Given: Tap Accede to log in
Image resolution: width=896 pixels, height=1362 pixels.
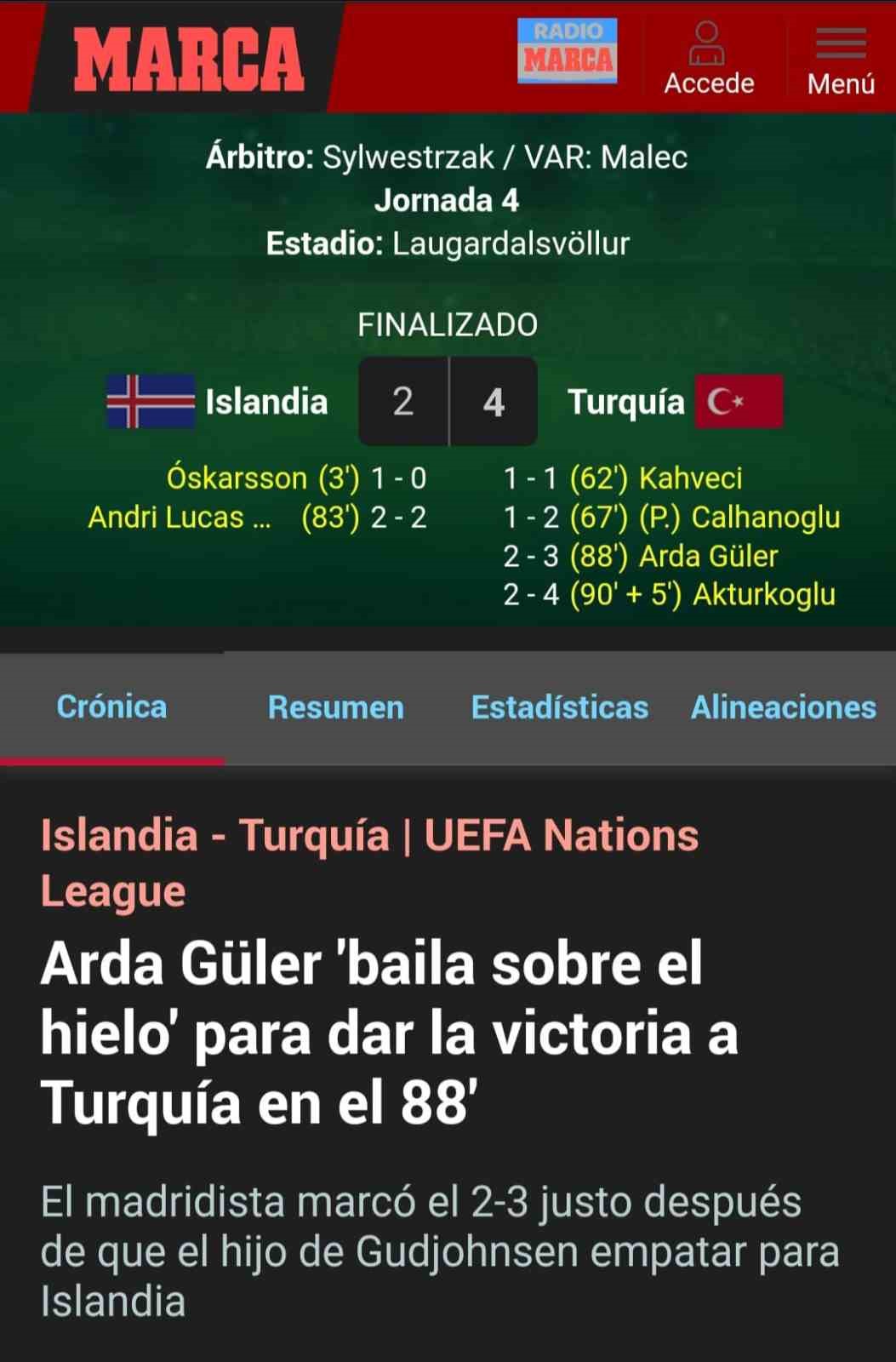Looking at the screenshot, I should tap(708, 58).
